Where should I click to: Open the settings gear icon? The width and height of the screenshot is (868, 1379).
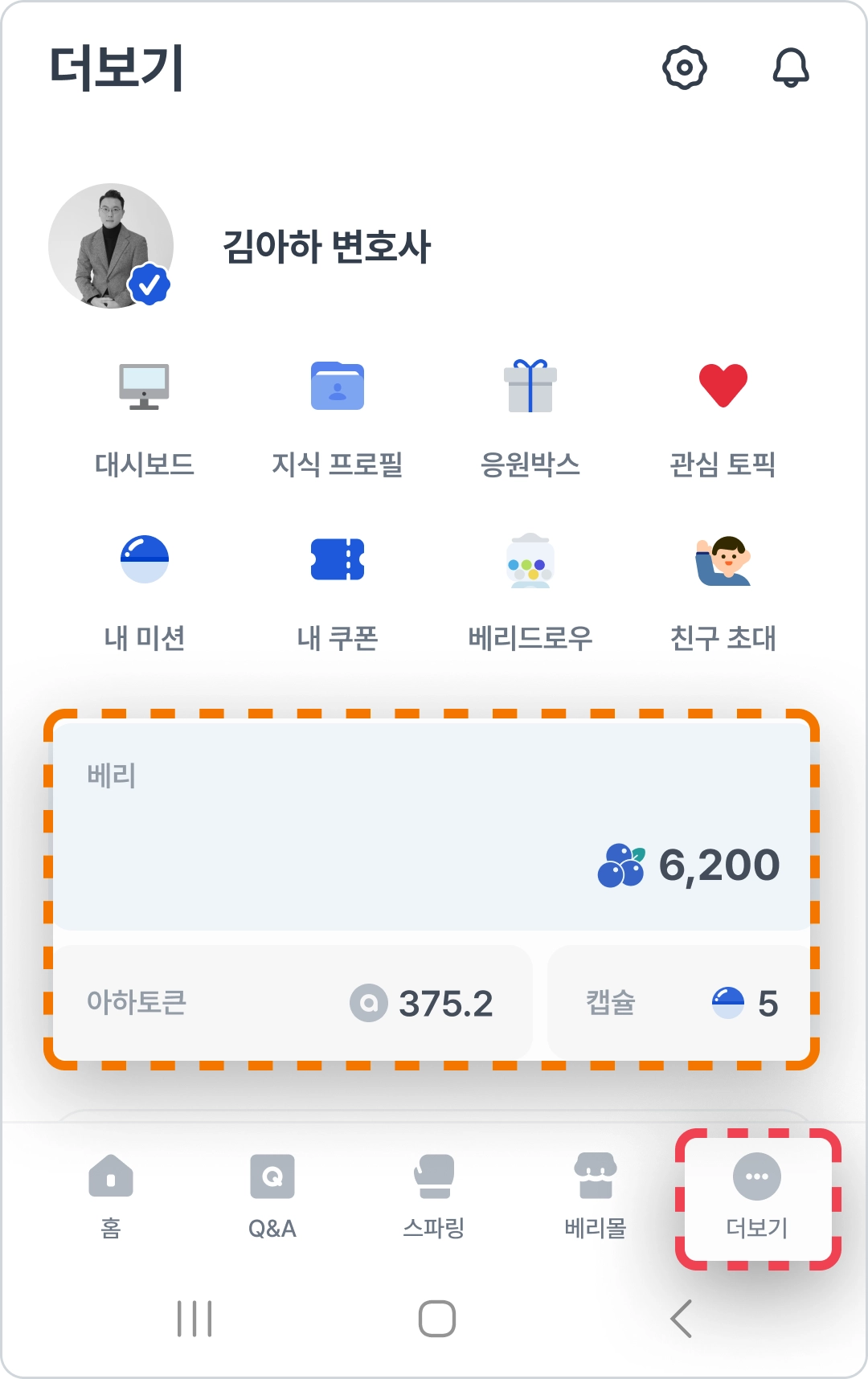coord(684,68)
